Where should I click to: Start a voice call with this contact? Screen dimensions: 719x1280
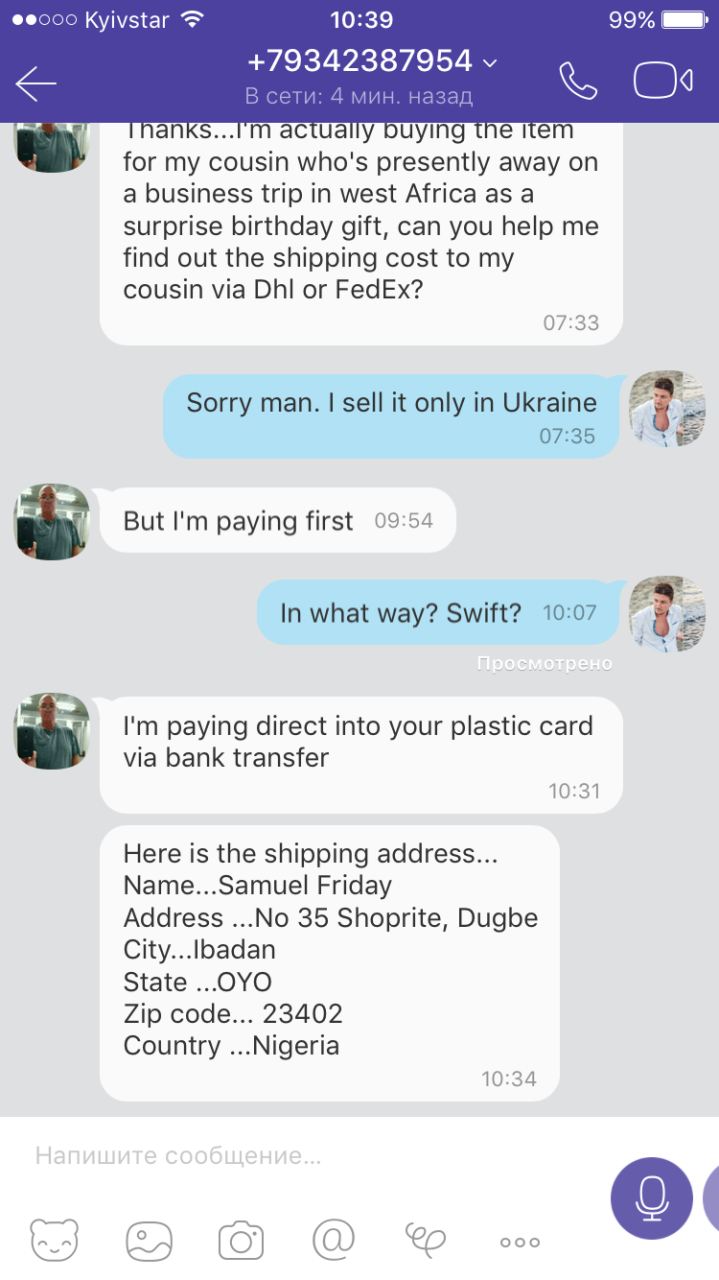[x=578, y=82]
